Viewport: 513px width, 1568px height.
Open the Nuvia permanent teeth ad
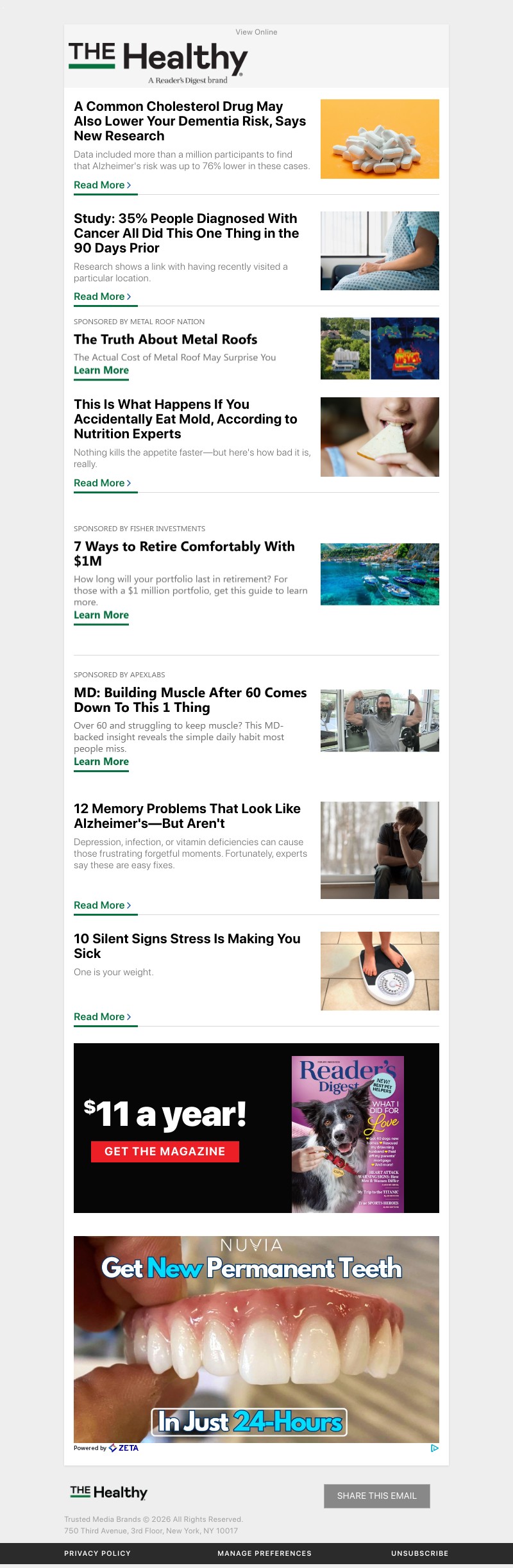(256, 1339)
